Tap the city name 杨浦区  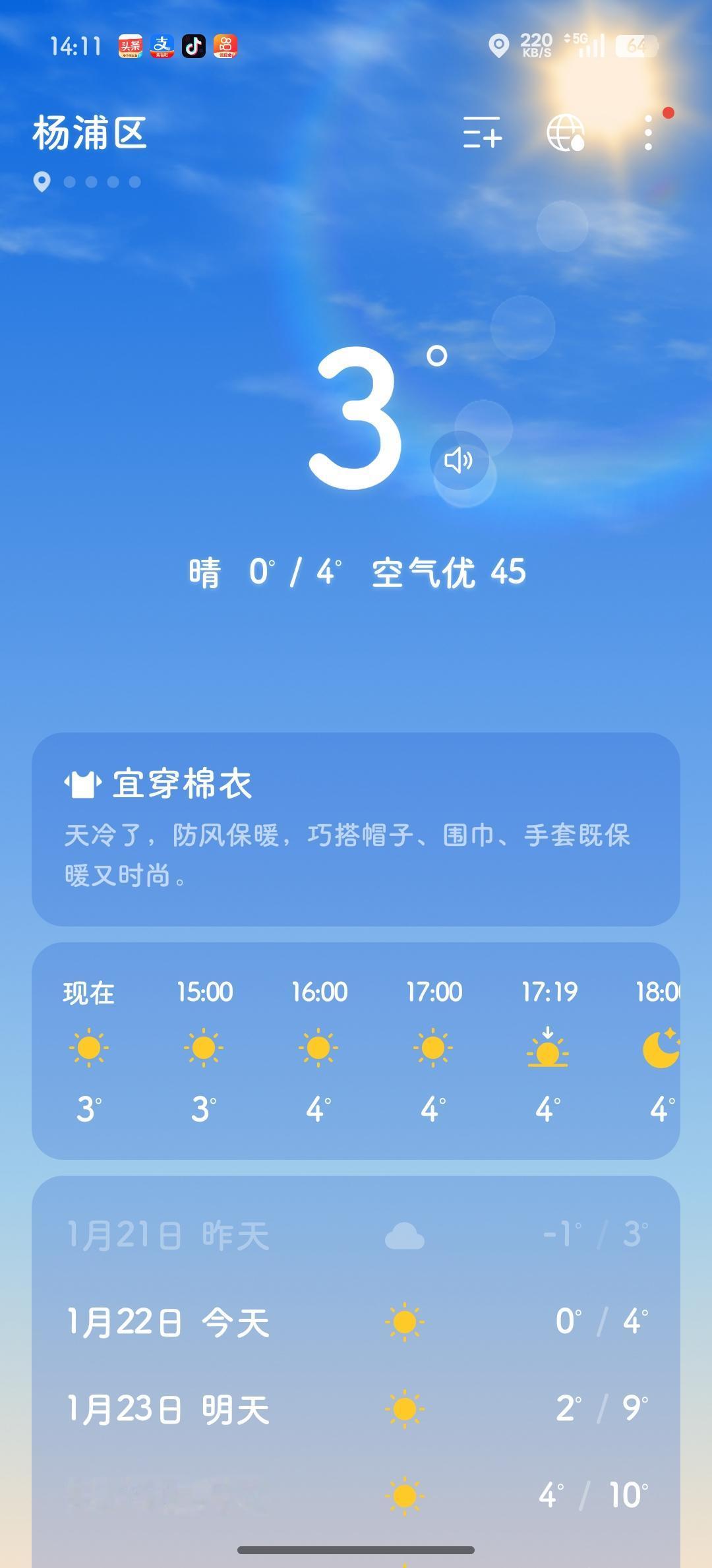(x=90, y=135)
